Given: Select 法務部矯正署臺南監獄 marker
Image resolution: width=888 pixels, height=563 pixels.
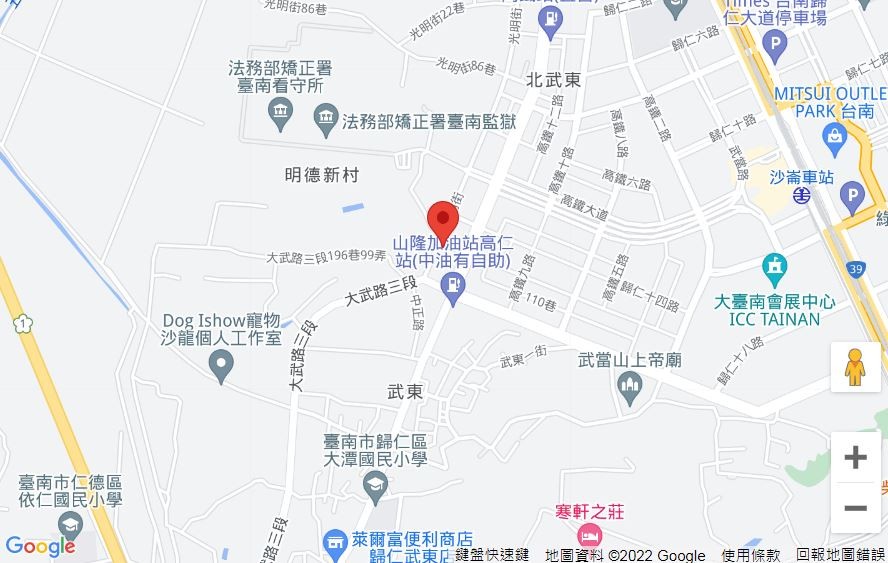Looking at the screenshot, I should [x=325, y=122].
